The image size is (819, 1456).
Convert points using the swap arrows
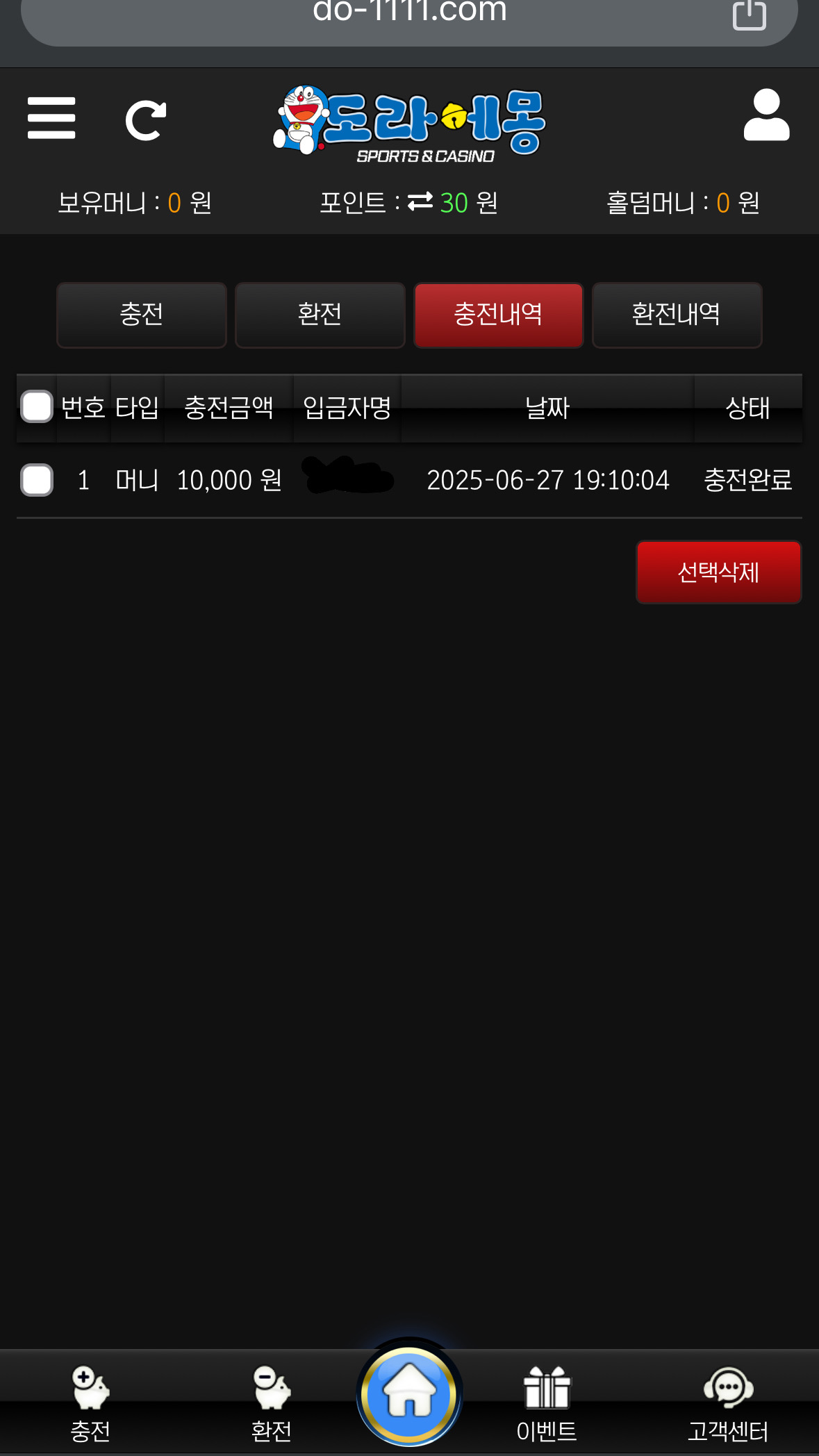tap(420, 202)
